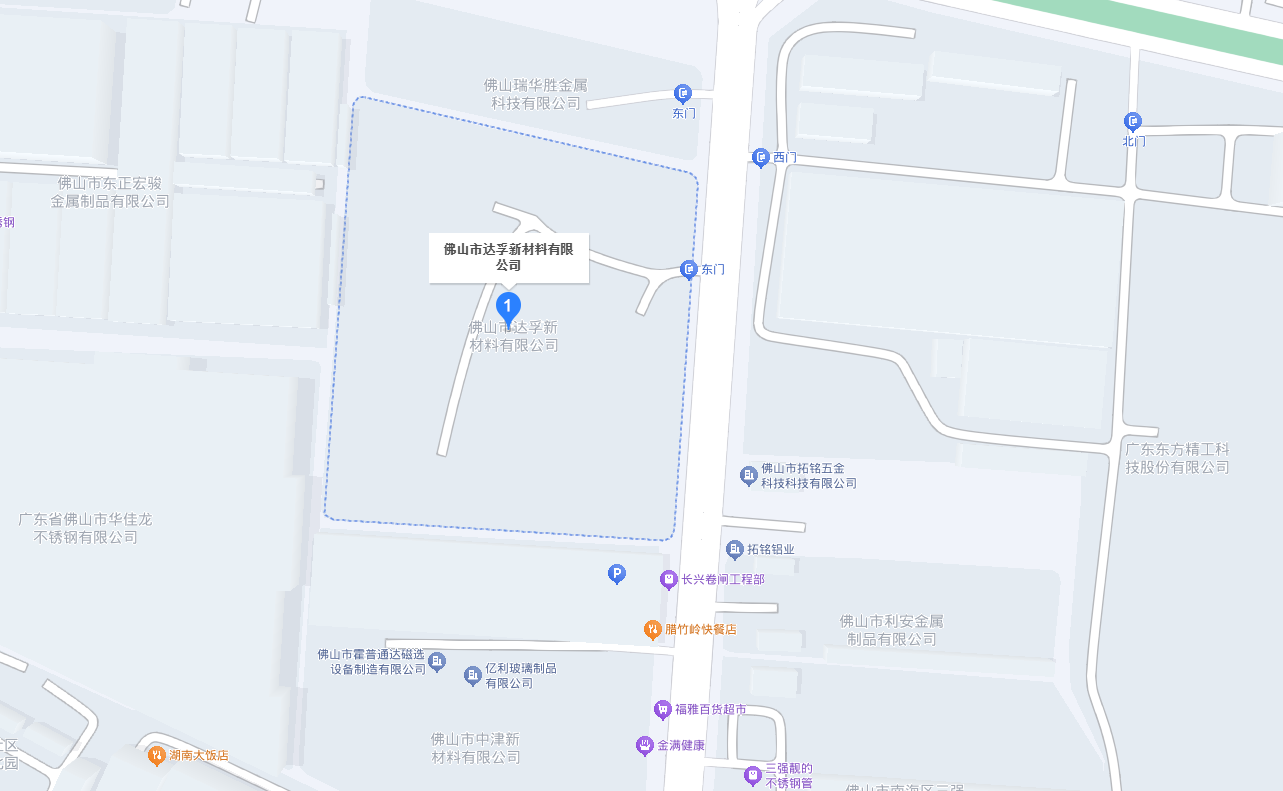Tap the 三强靓的不锈钢管 shop marker
Viewport: 1283px width, 791px height.
753,775
